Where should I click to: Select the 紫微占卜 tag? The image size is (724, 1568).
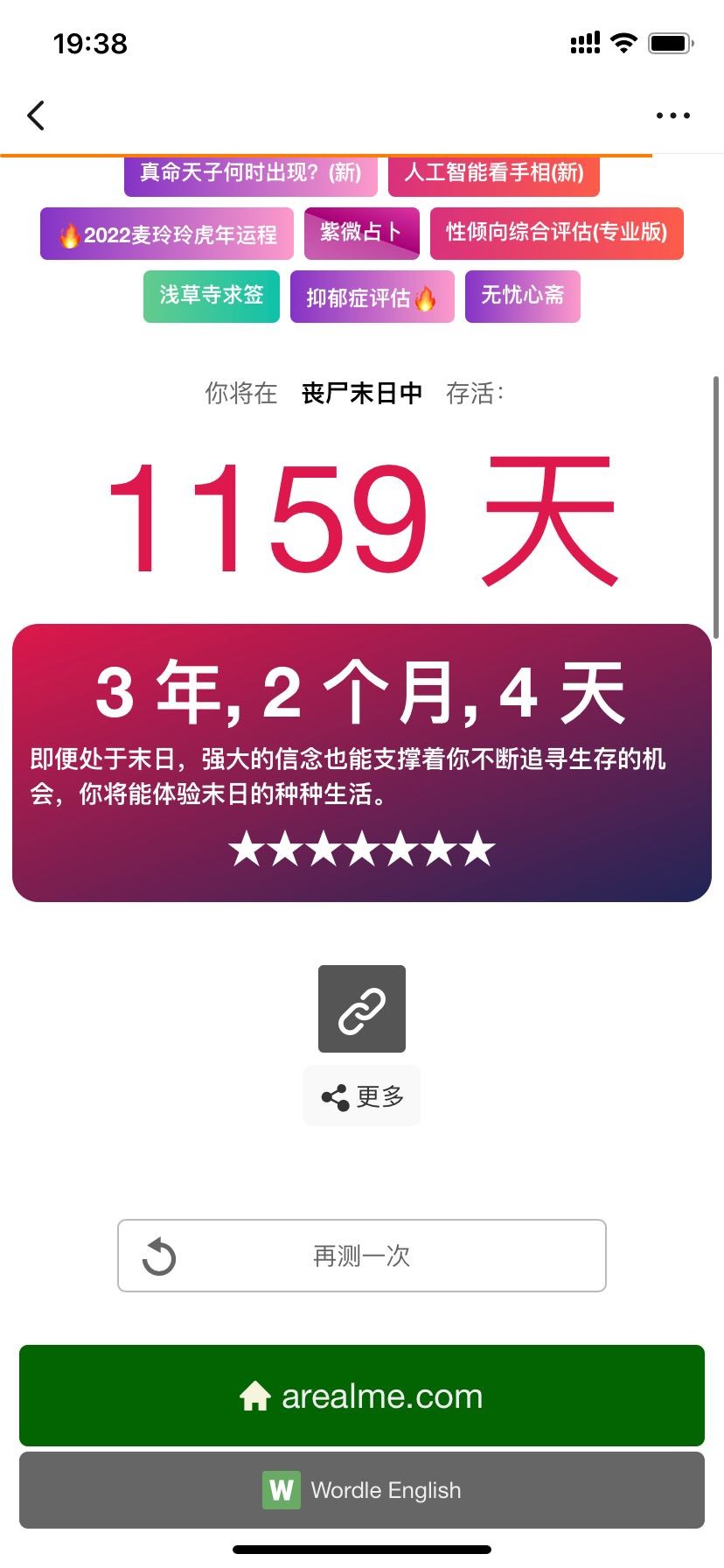coord(361,233)
